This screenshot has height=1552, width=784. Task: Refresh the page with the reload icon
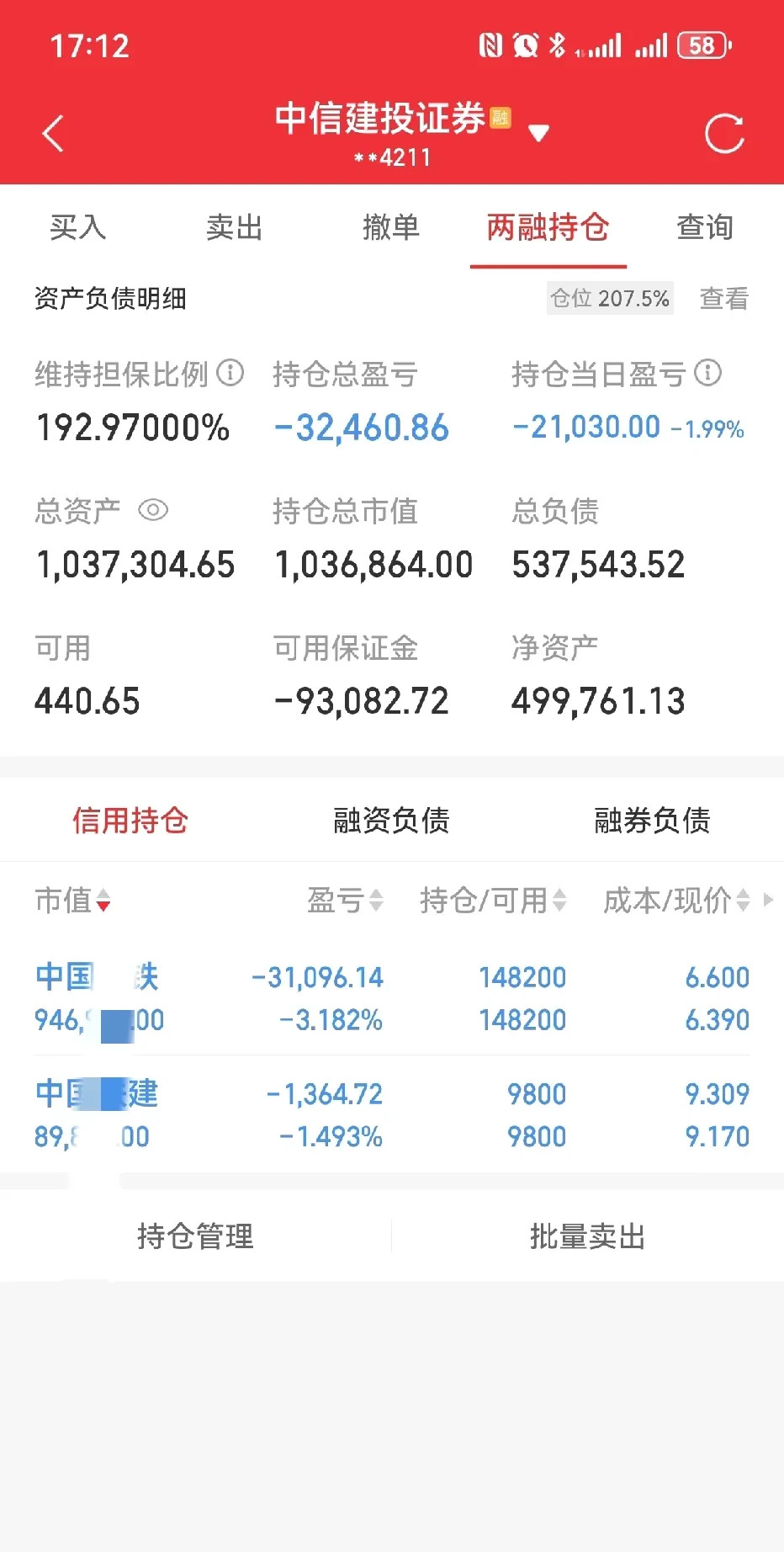[725, 133]
